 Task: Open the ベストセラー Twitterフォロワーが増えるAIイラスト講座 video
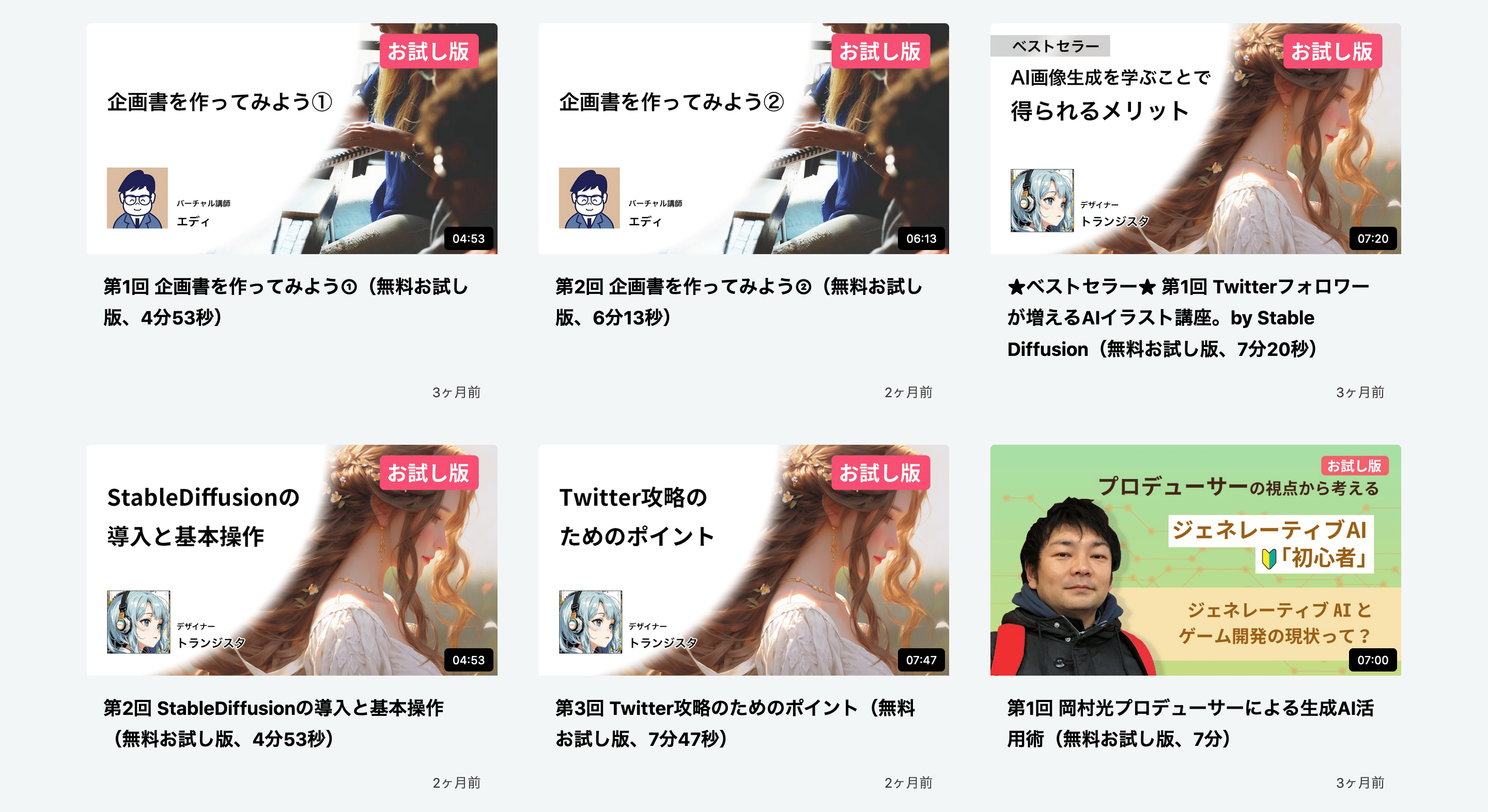(x=1195, y=138)
